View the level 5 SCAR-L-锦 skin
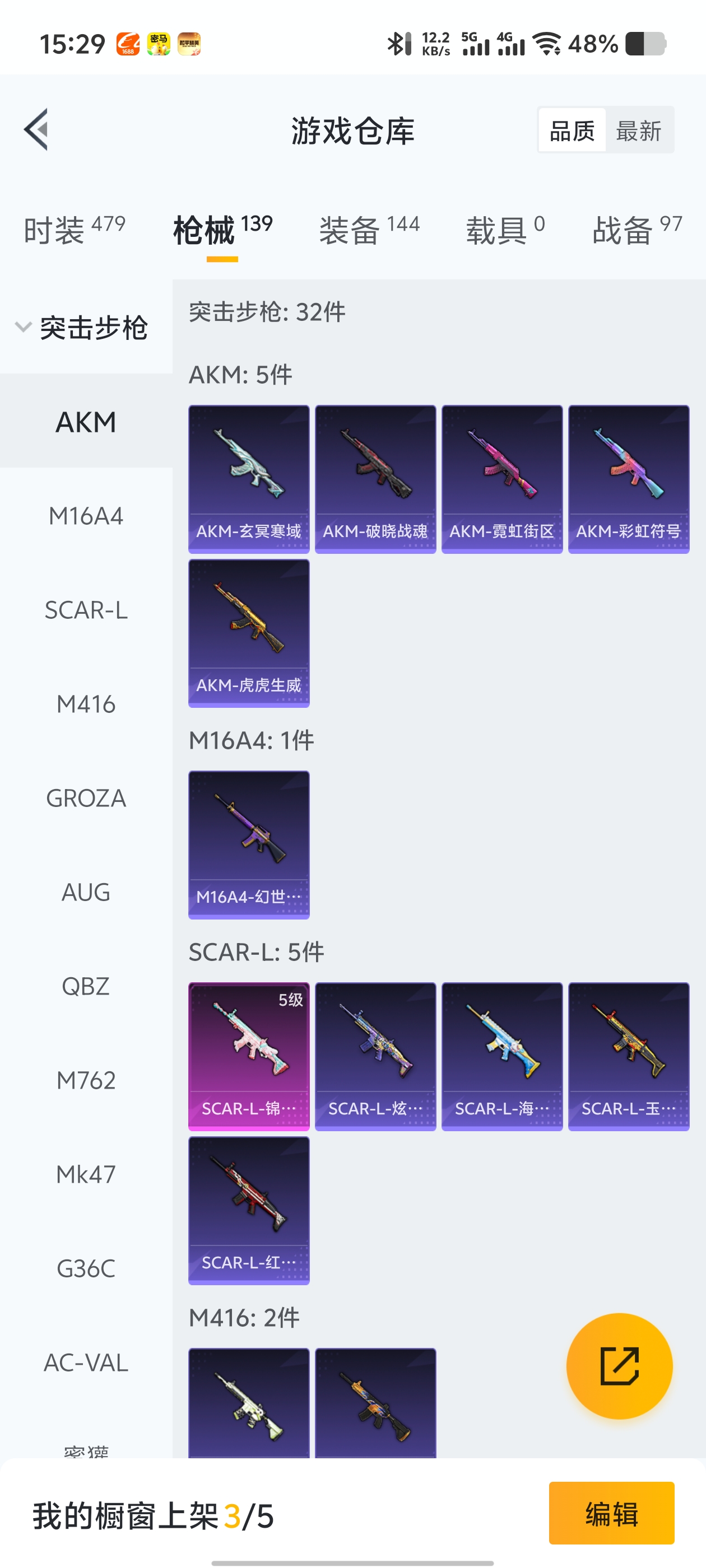Image resolution: width=706 pixels, height=1568 pixels. tap(249, 1056)
